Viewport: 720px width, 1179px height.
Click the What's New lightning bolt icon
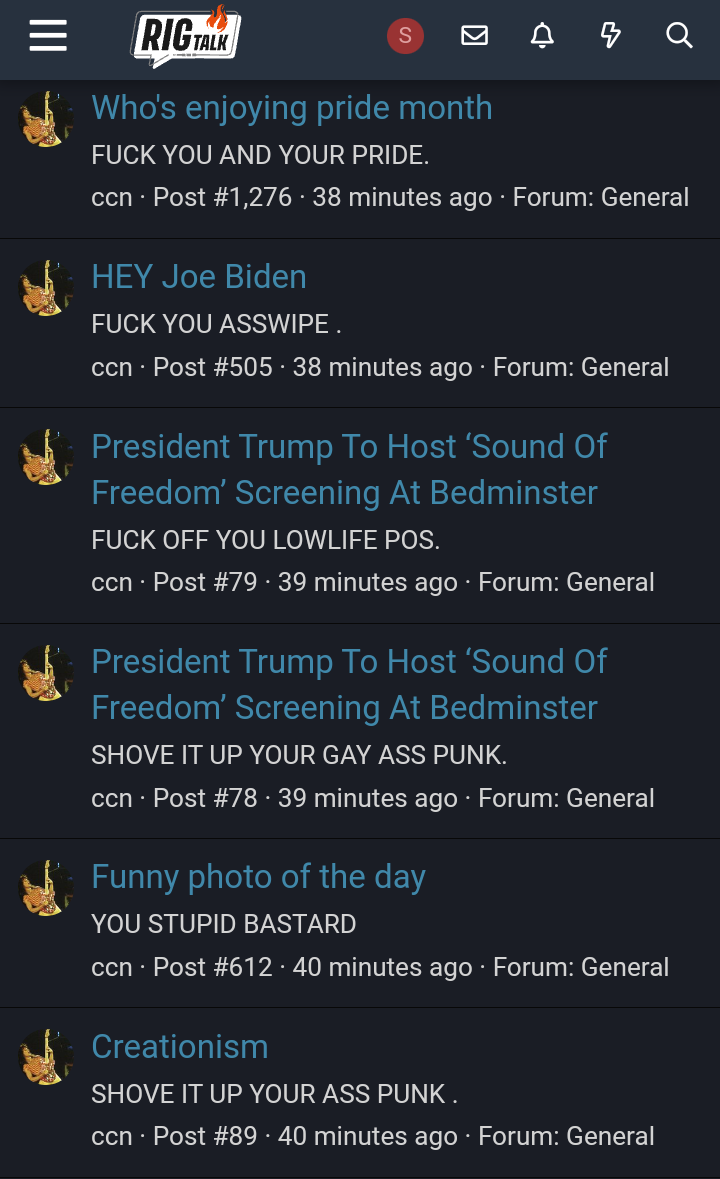pos(610,35)
